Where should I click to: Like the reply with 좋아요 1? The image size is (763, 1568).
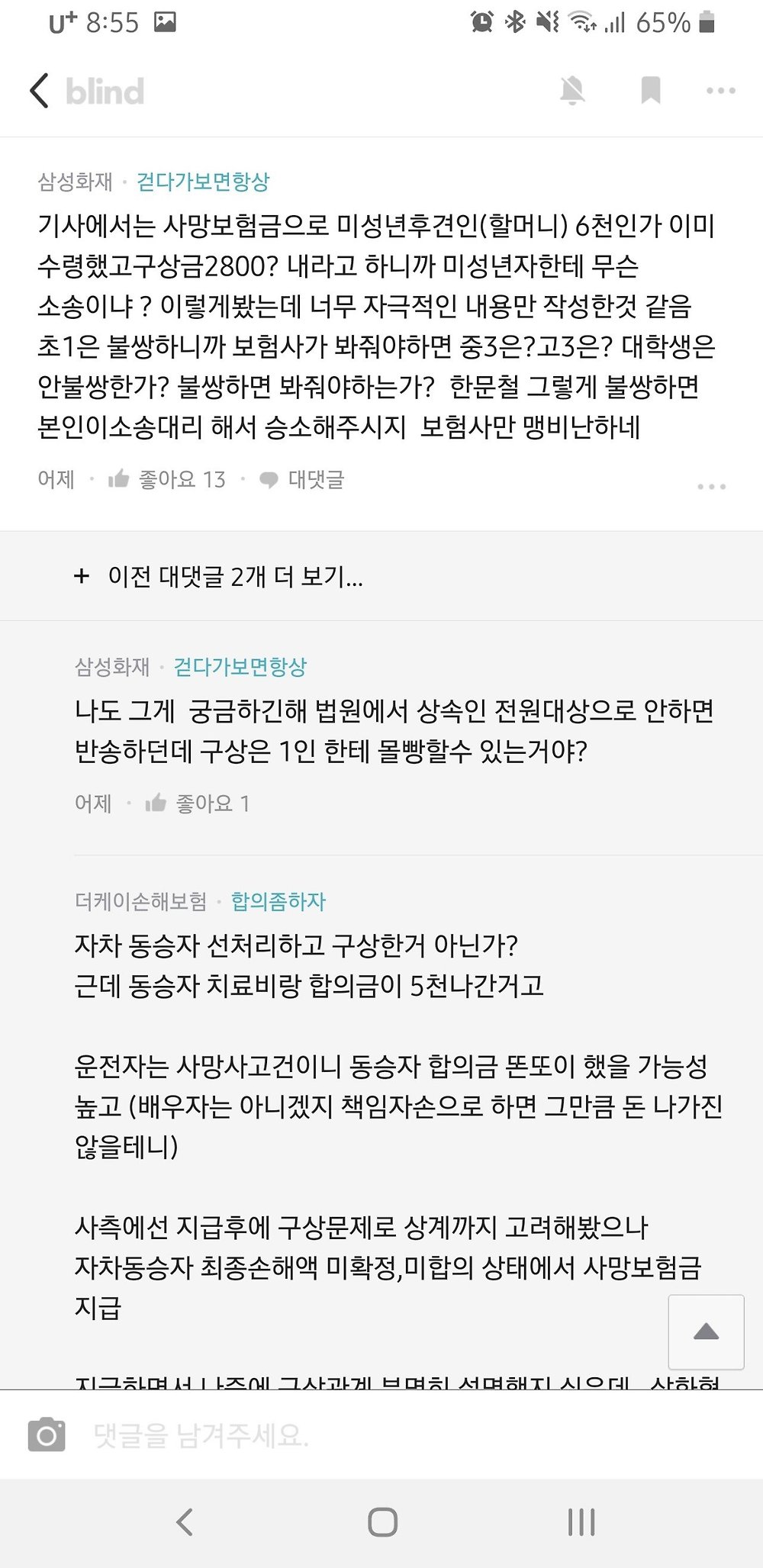pos(197,803)
